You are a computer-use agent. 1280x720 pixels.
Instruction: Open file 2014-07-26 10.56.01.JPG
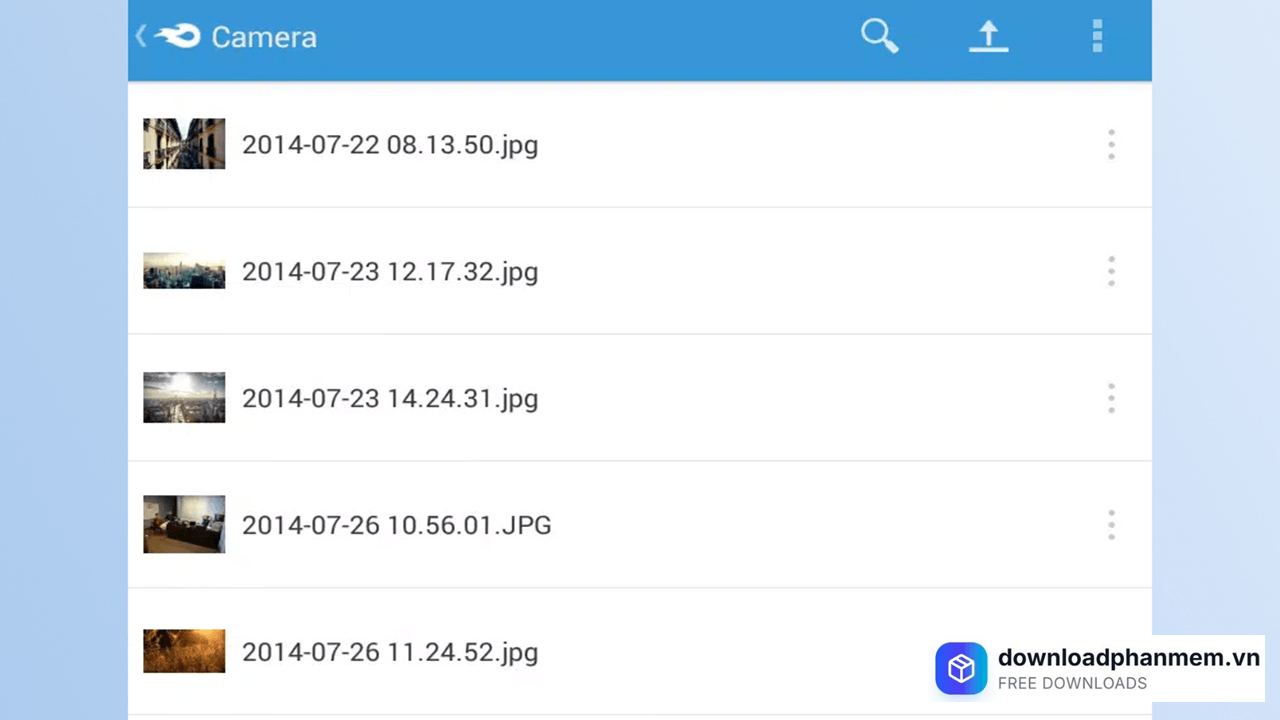[x=396, y=525]
